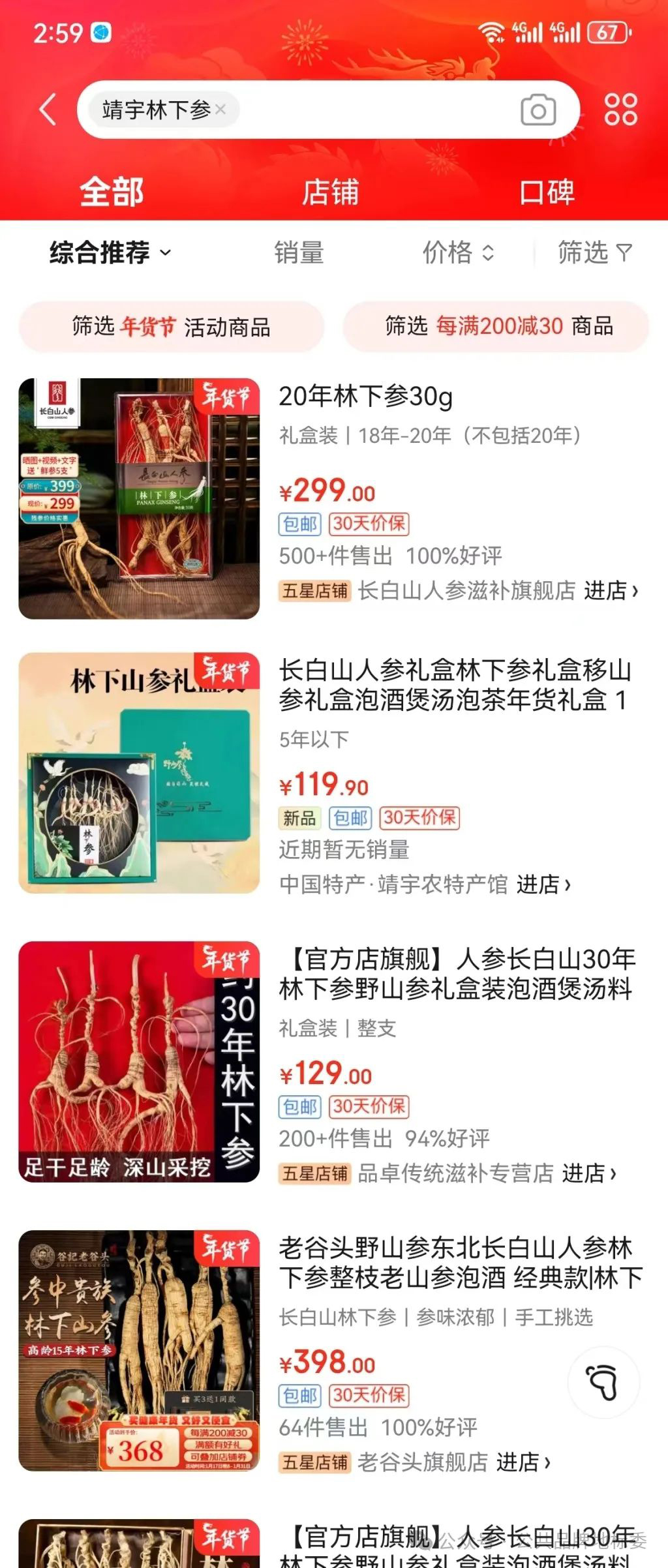Filter 年货节 活动商品
Screen dimensions: 668x1568
click(171, 326)
